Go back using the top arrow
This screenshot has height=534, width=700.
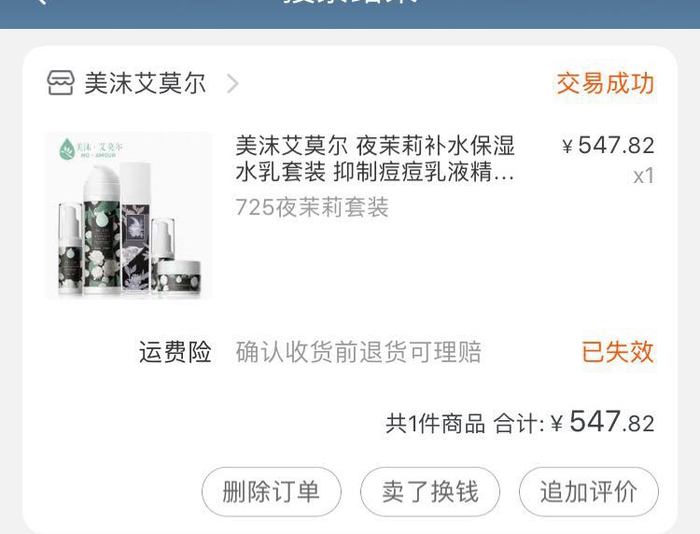point(40,3)
